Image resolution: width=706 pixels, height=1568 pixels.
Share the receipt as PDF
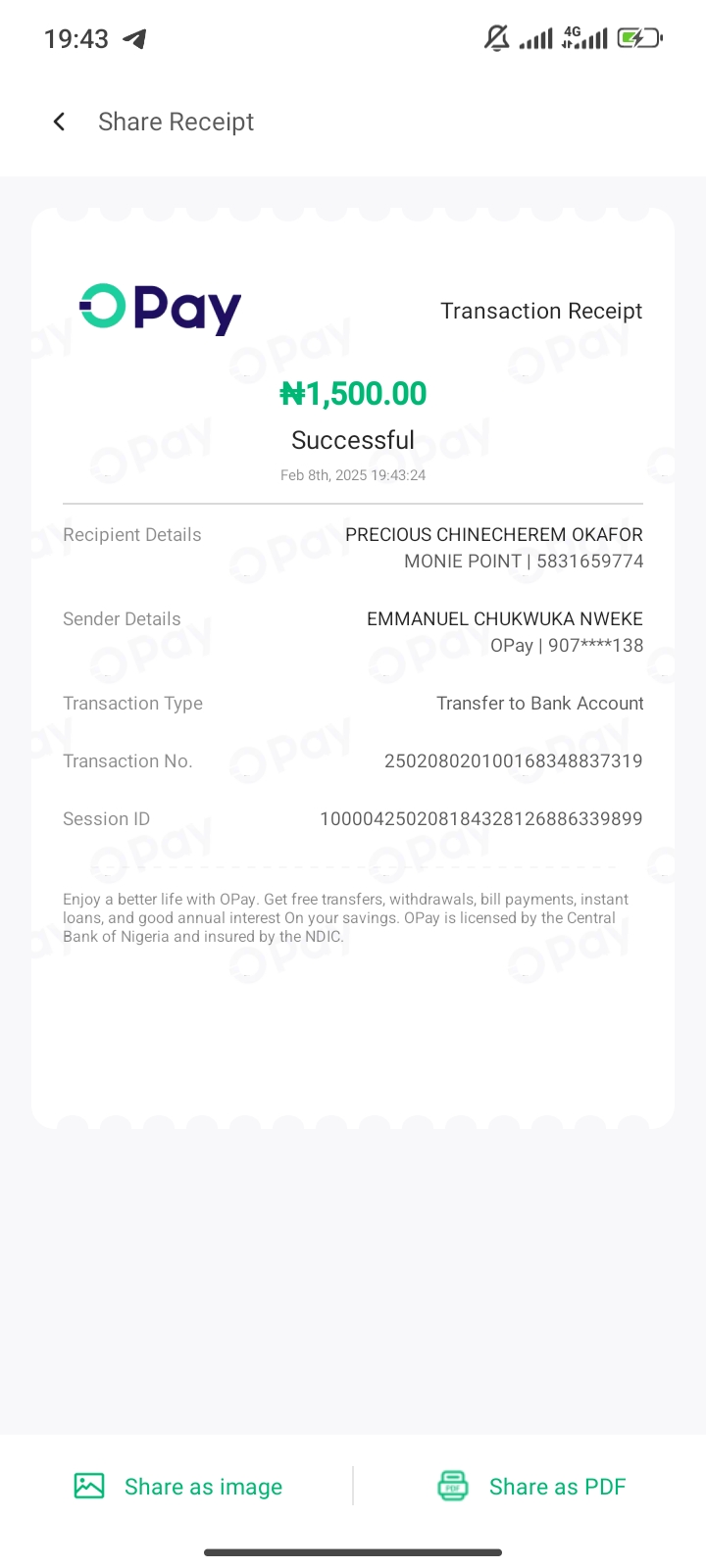[x=531, y=1487]
